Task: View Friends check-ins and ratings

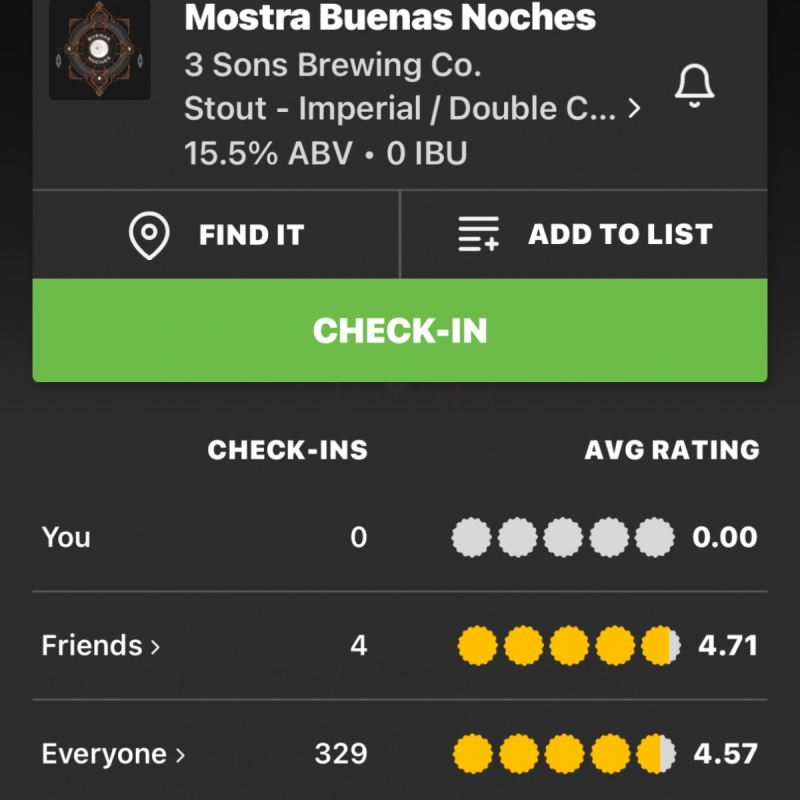Action: 100,646
